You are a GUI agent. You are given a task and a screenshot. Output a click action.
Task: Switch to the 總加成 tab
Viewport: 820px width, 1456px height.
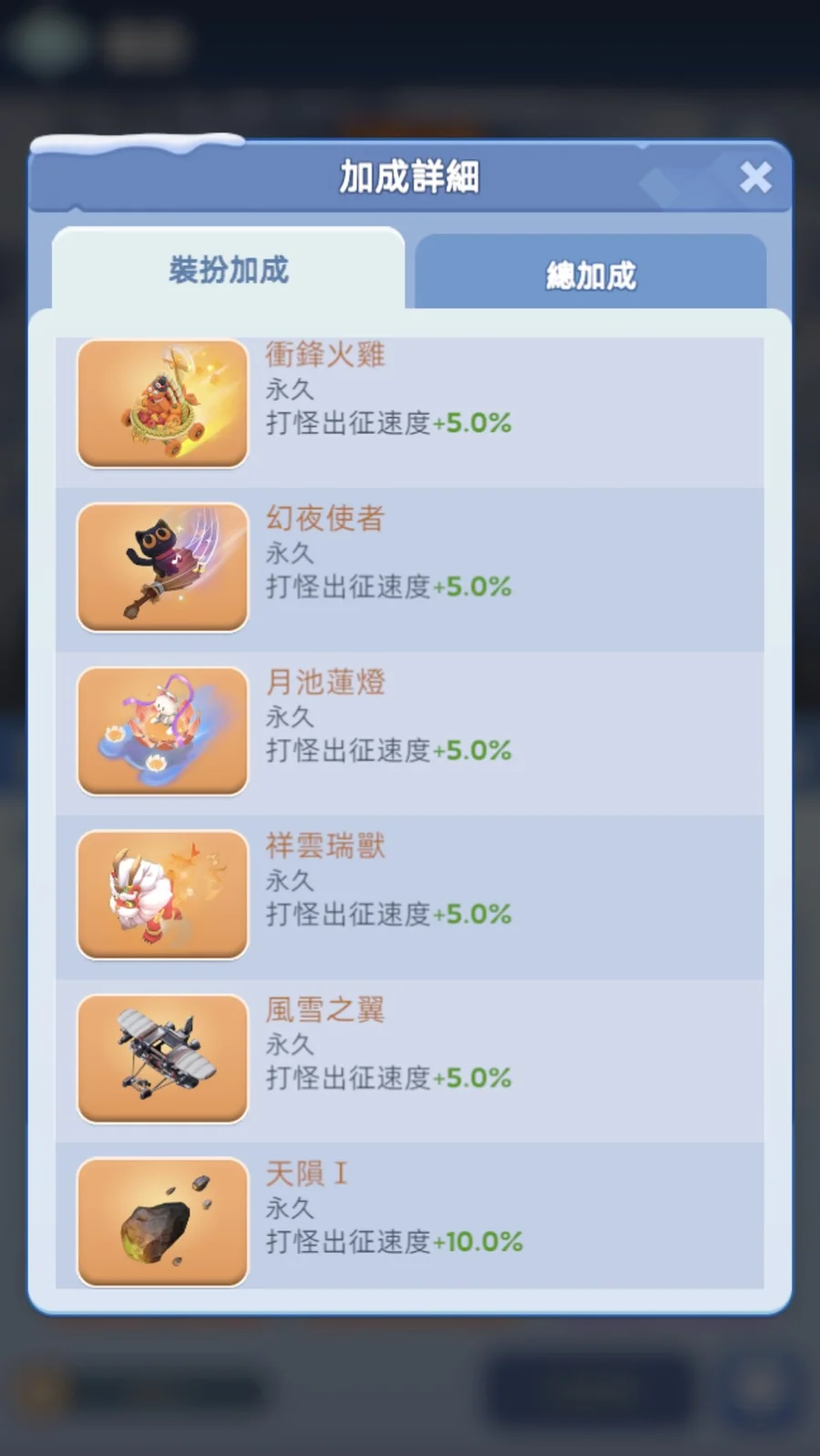click(590, 272)
